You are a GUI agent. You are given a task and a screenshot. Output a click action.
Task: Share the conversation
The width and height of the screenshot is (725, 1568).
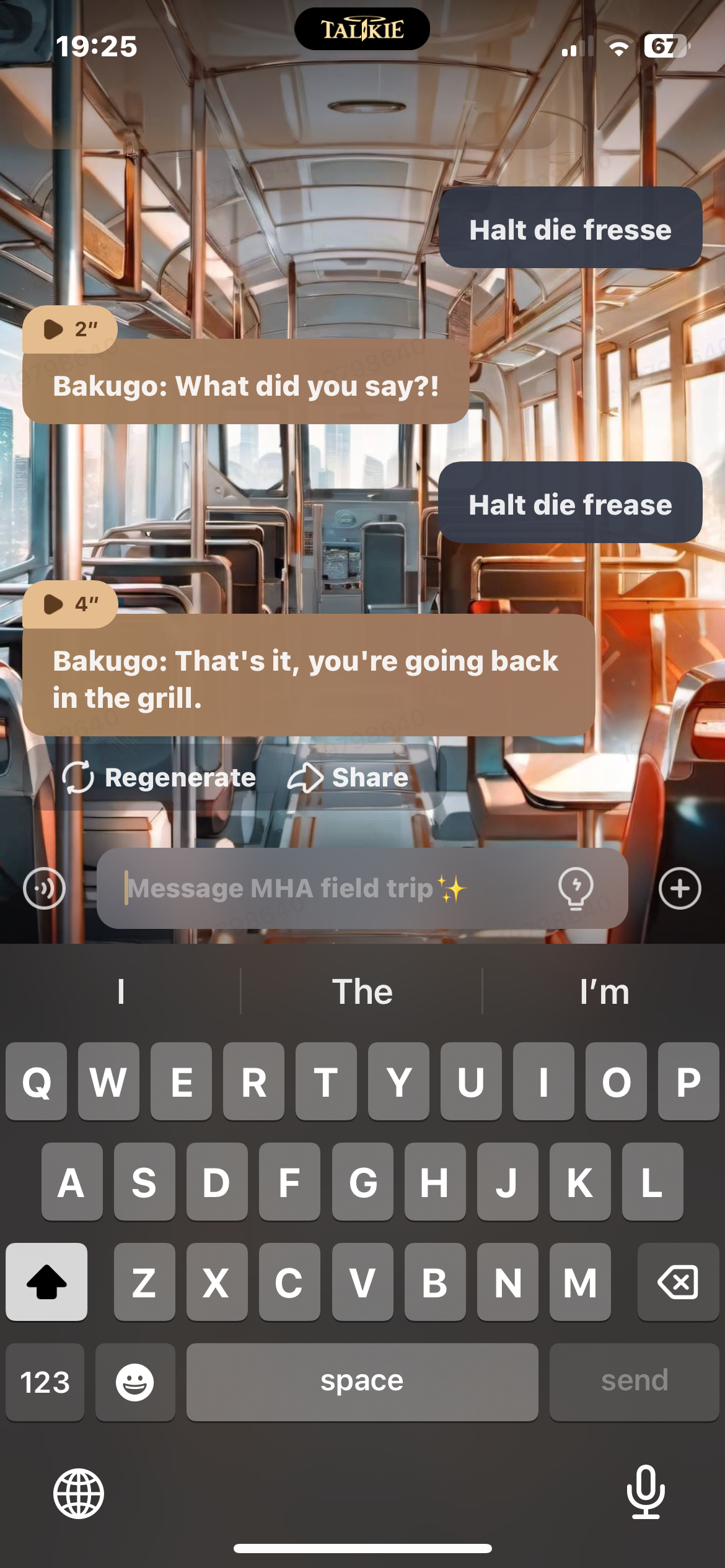348,778
